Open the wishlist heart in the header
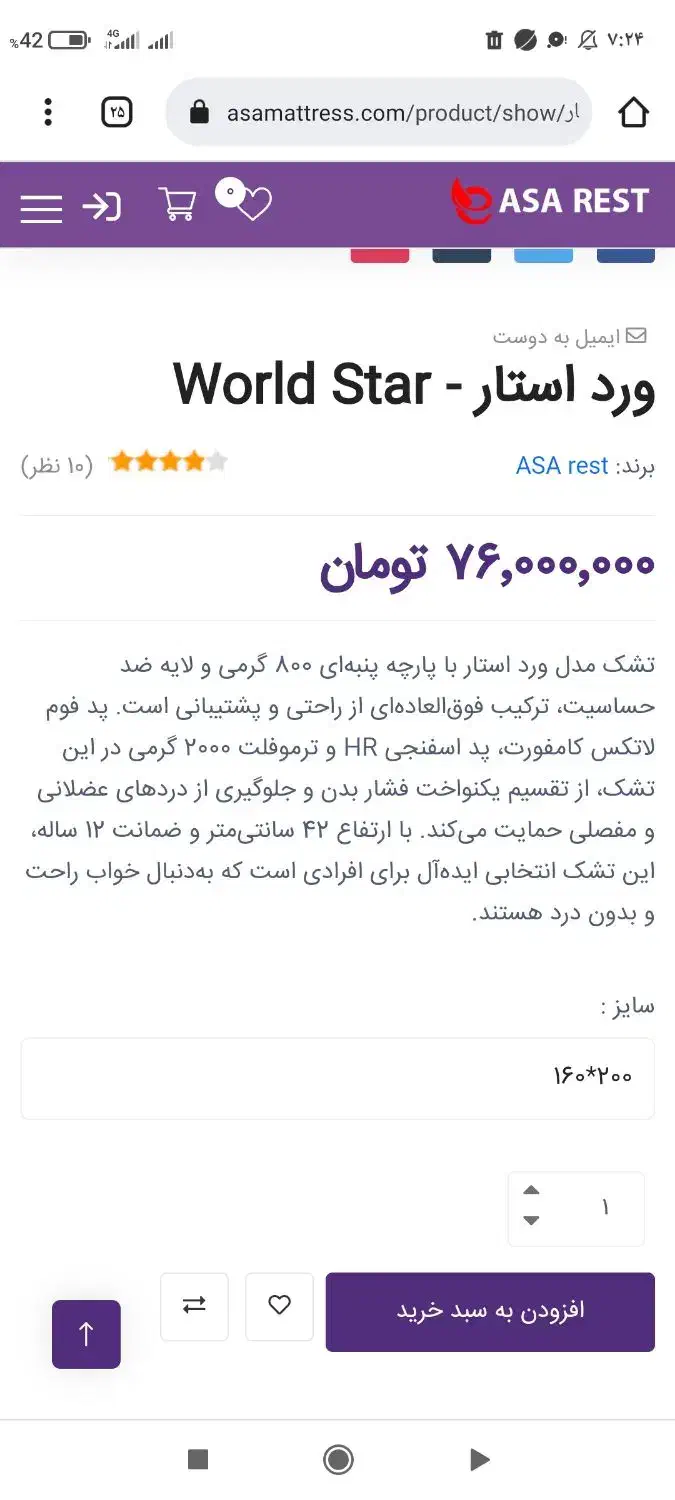The width and height of the screenshot is (675, 1500). pos(253,204)
